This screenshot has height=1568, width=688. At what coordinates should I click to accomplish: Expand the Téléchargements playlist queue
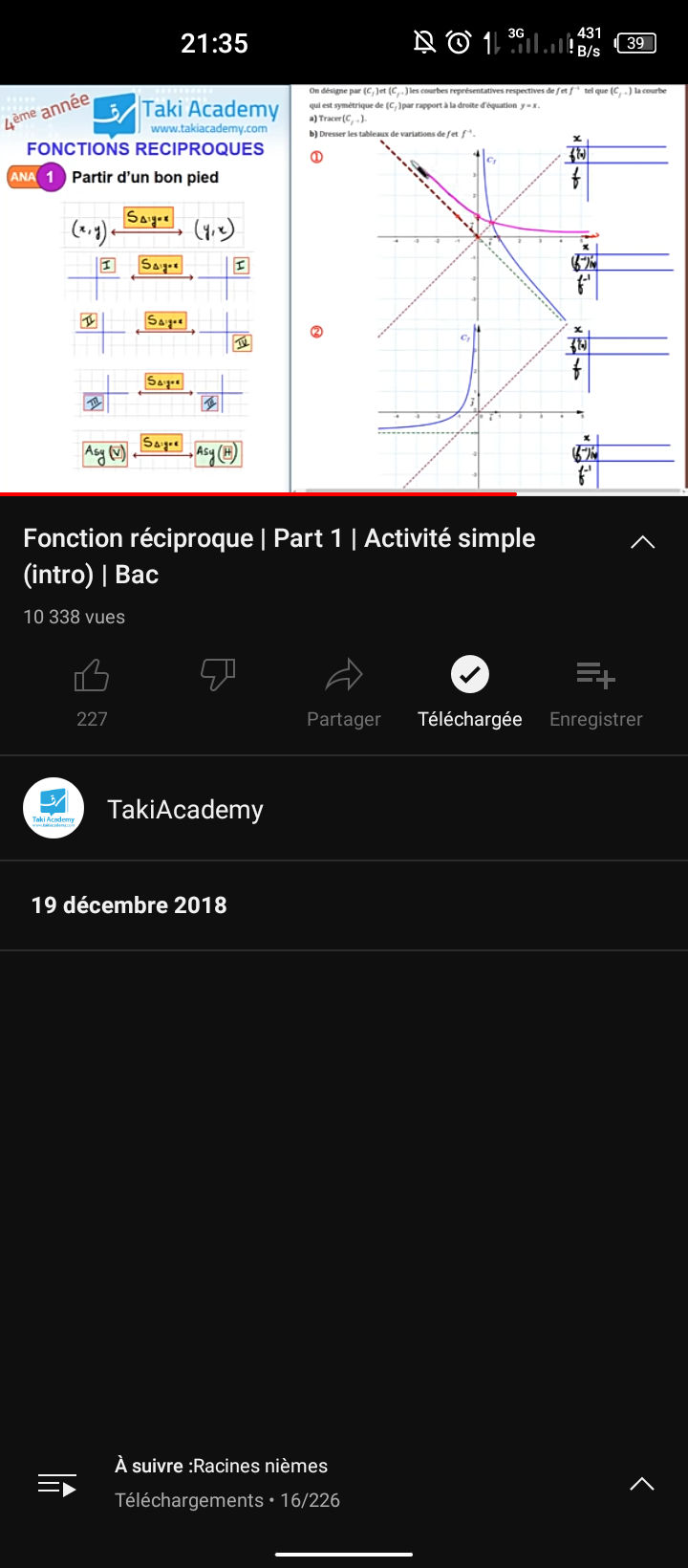[x=642, y=1484]
